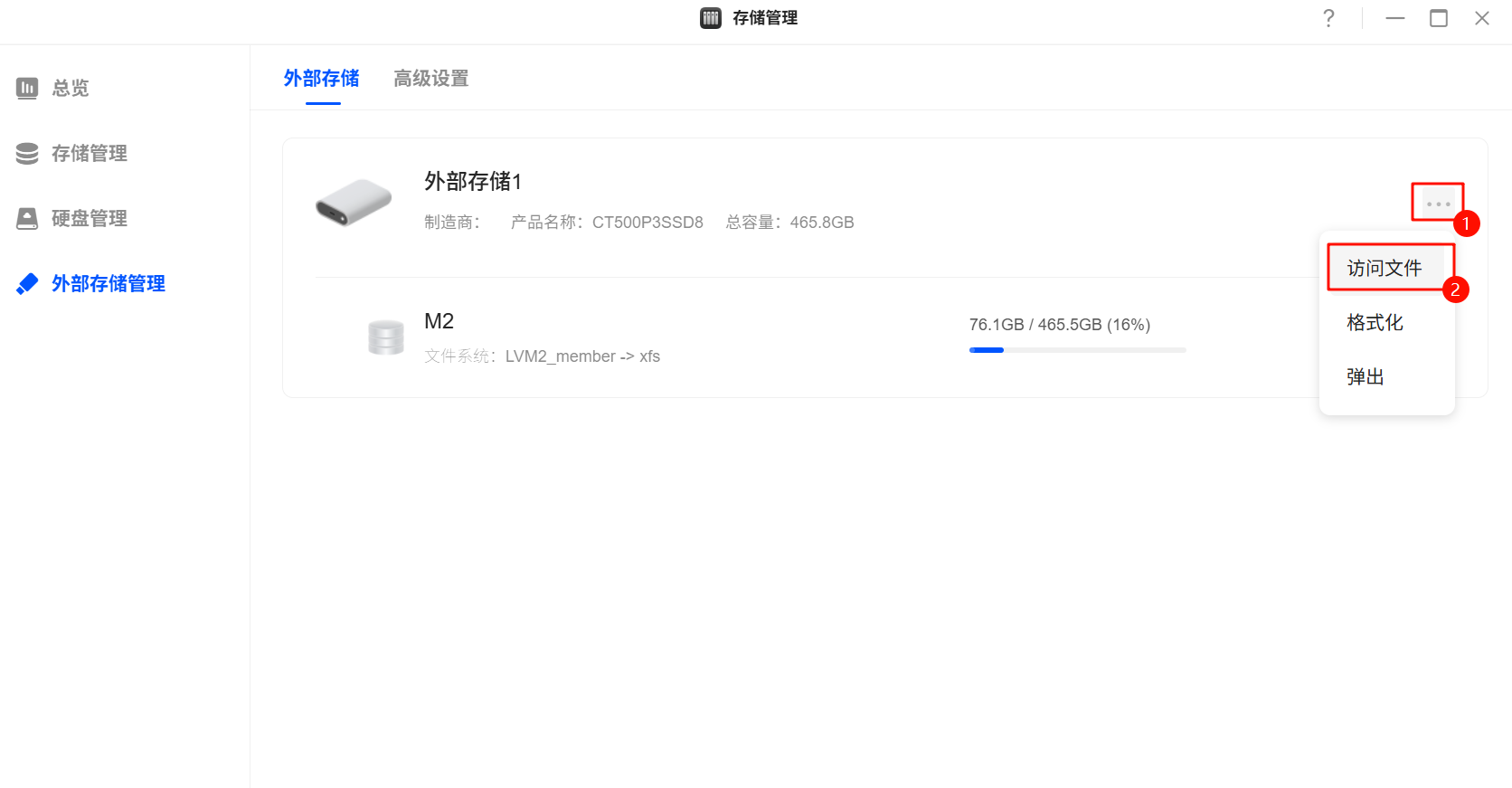Close the 存储管理 window

[1482, 18]
